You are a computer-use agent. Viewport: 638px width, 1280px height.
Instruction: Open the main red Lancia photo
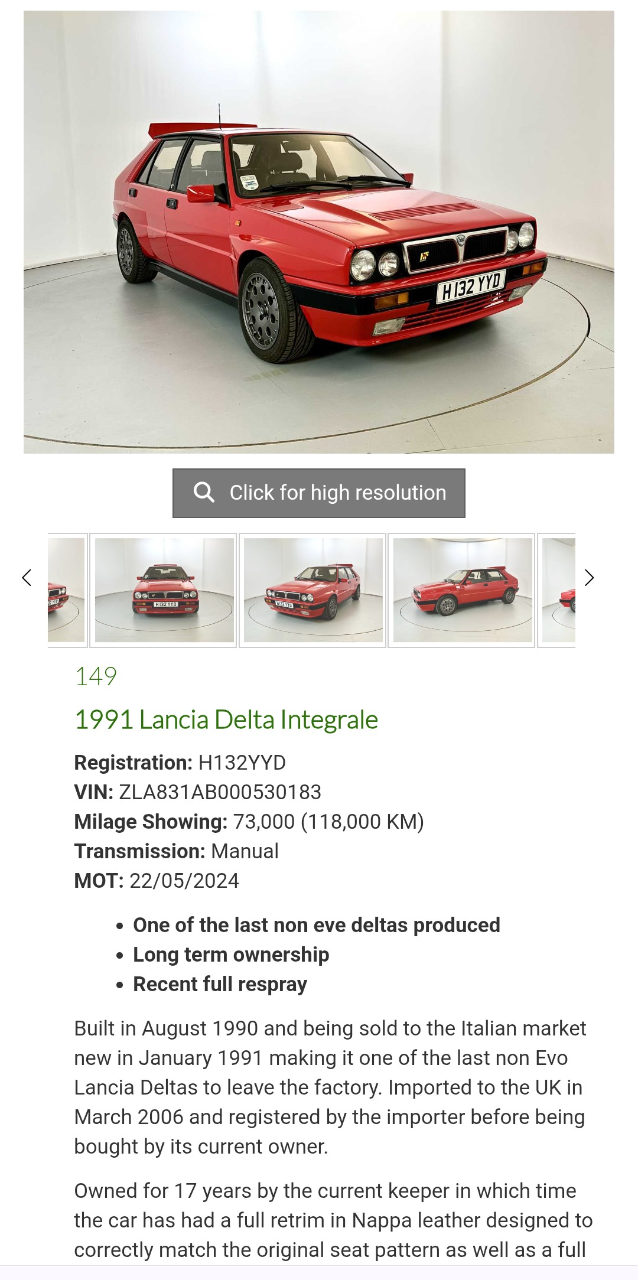click(x=318, y=232)
